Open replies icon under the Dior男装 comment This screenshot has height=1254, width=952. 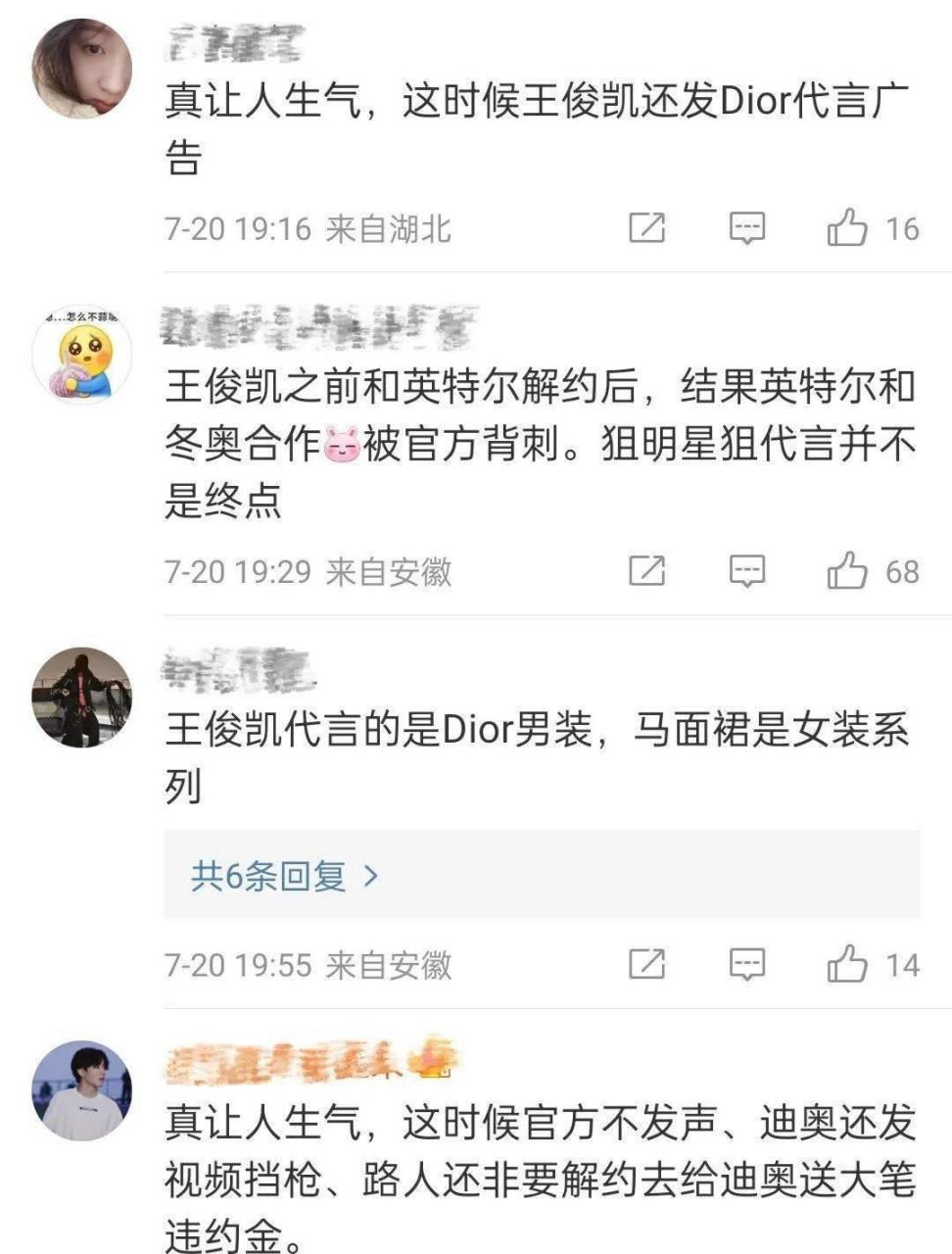tap(747, 964)
